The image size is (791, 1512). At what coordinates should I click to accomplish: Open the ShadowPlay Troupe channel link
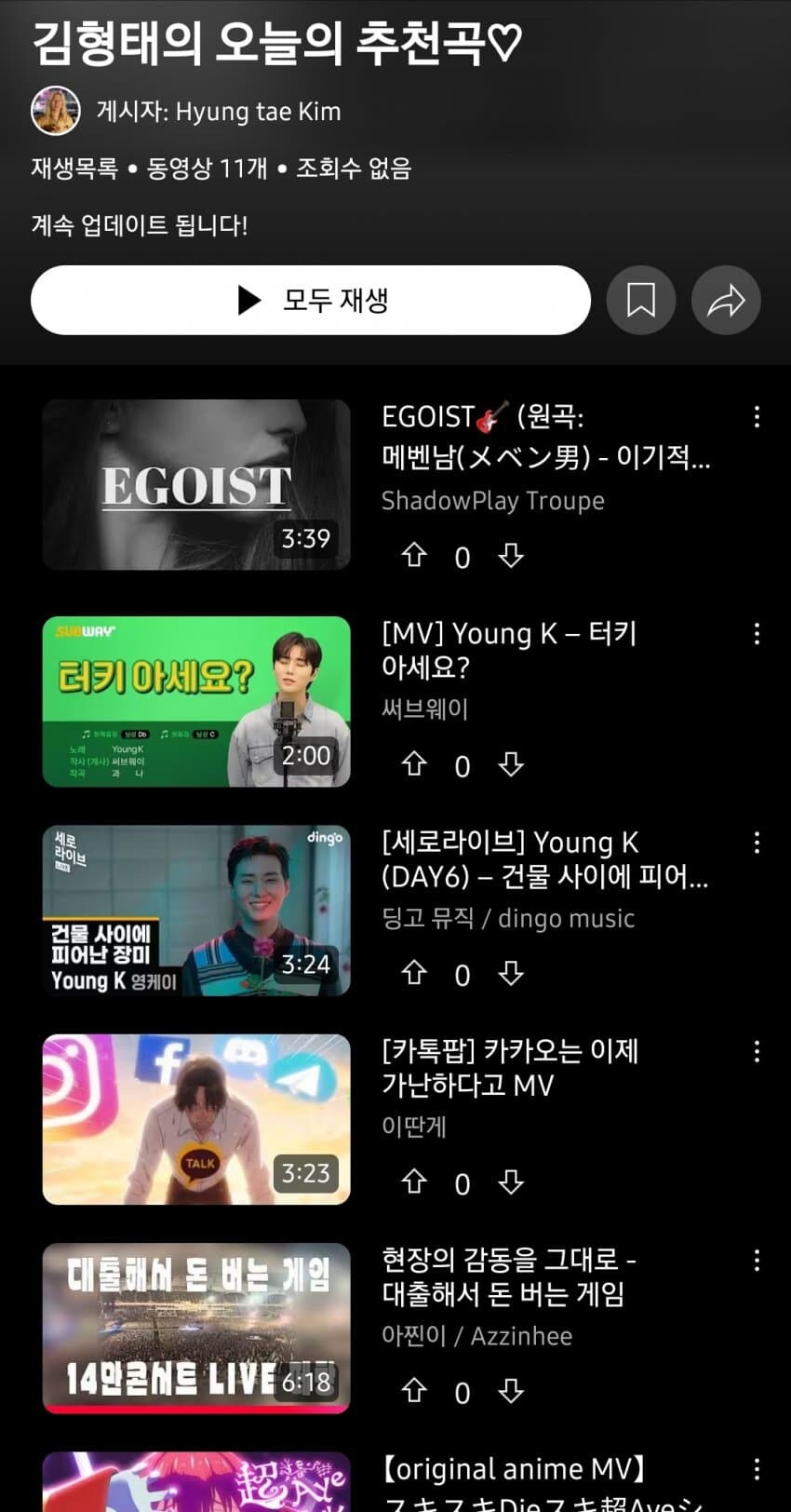tap(493, 500)
